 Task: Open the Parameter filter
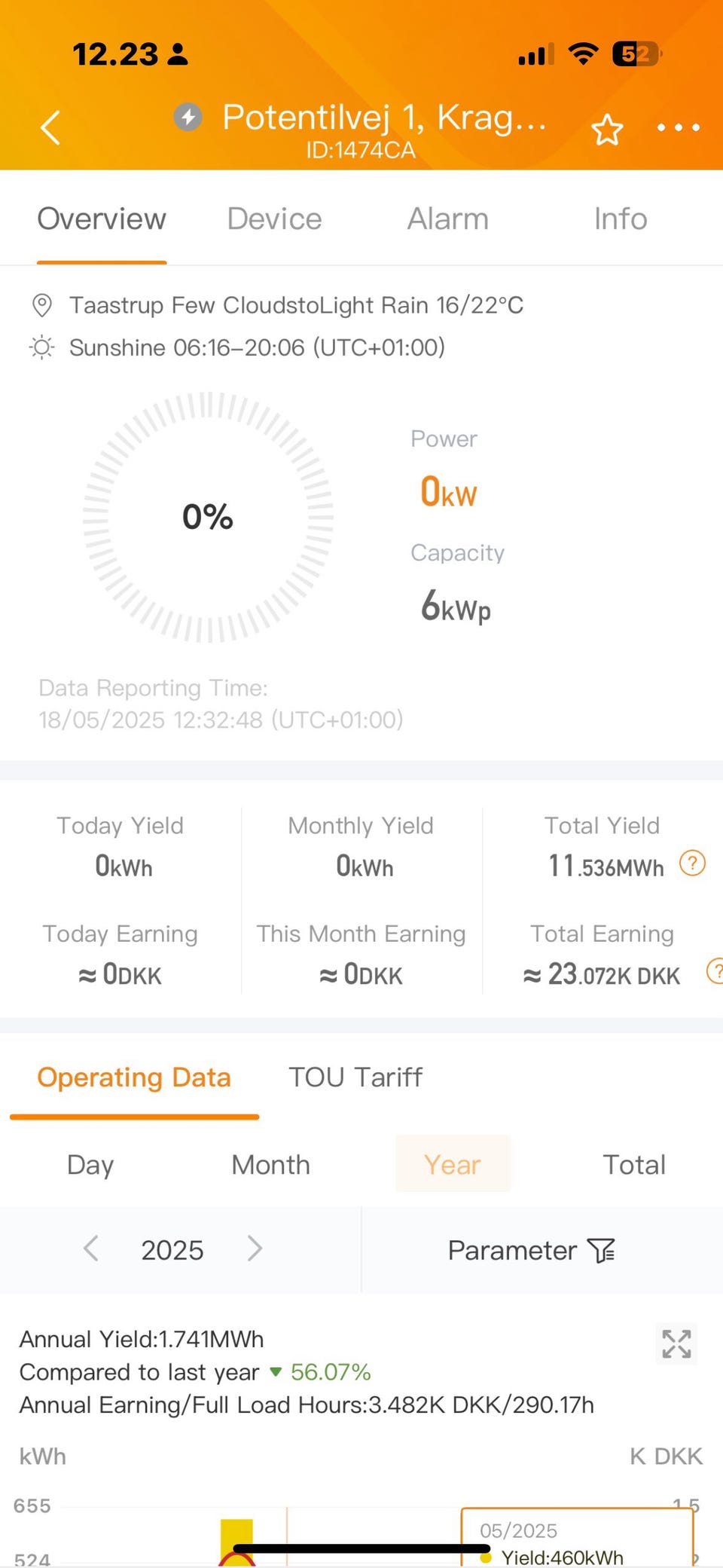coord(531,1251)
